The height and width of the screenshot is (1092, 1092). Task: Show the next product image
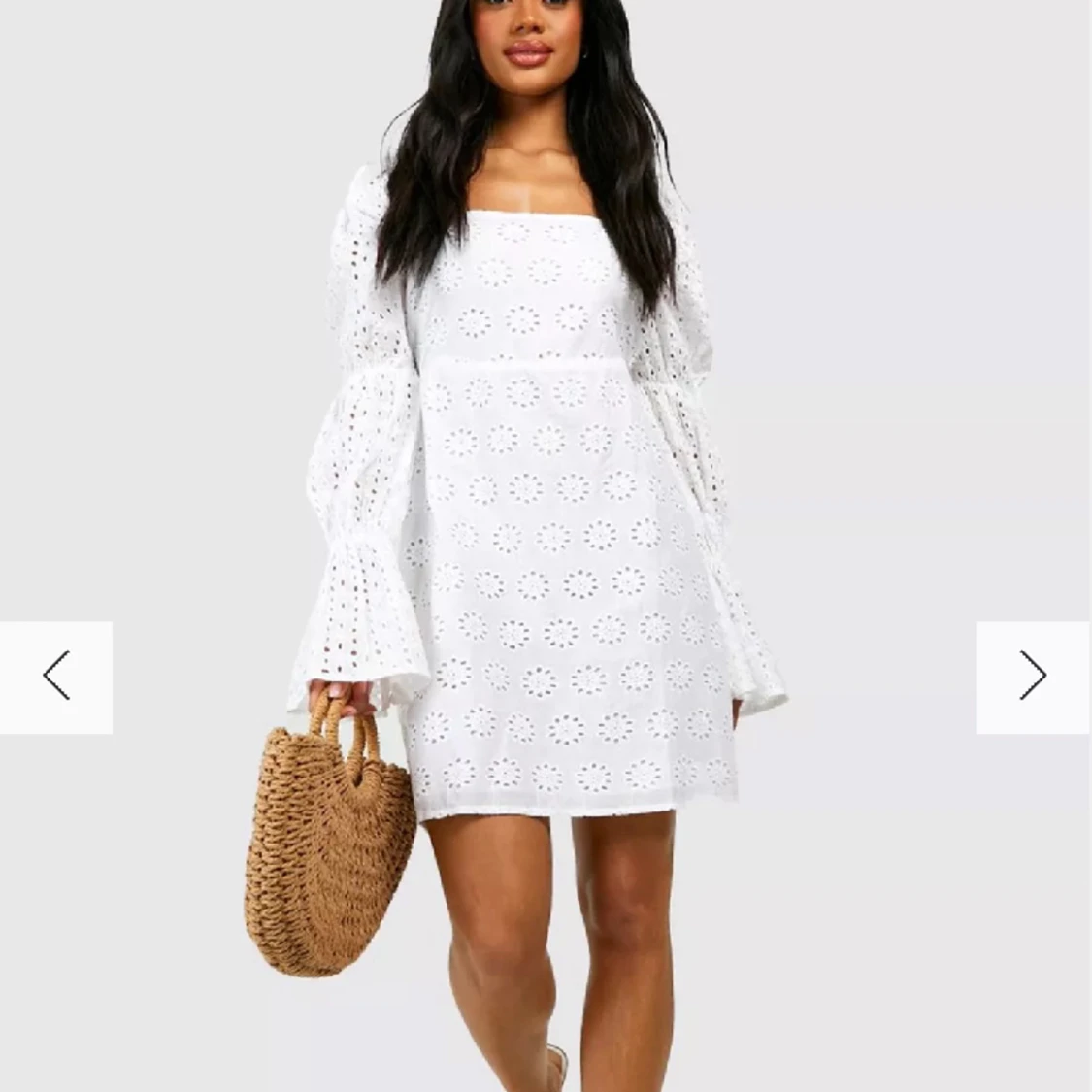pos(1033,677)
